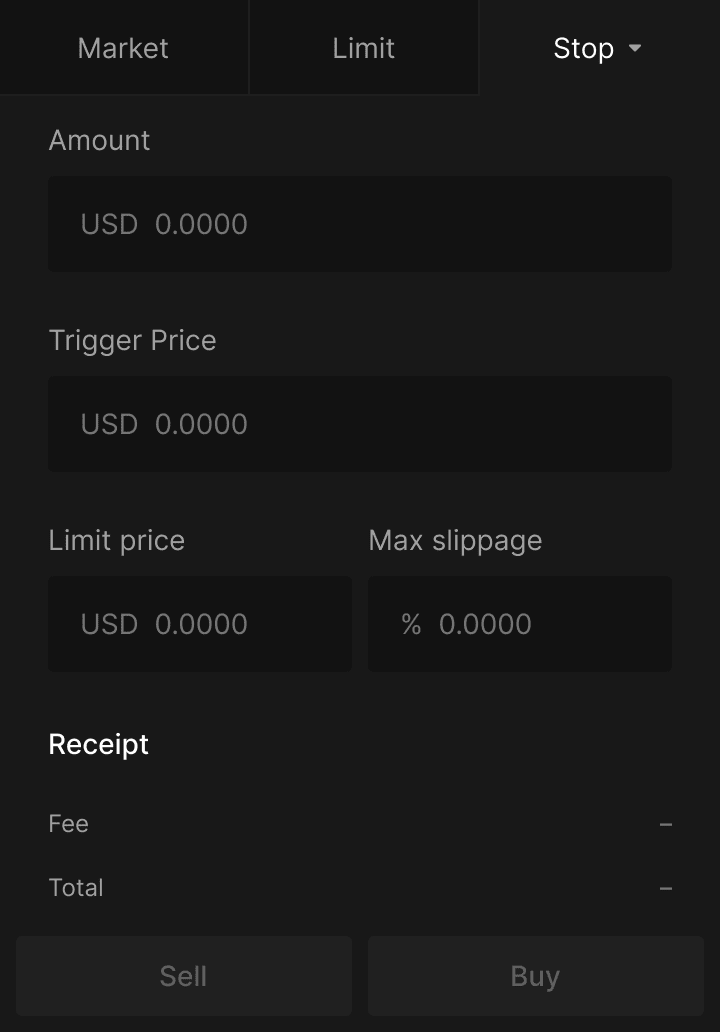The image size is (720, 1032).
Task: Click the USD prefix in Amount field
Action: (108, 224)
